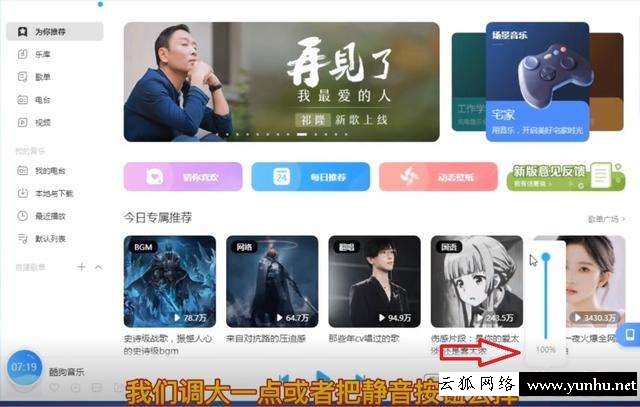Add a new custom playlist with plus
640x407 pixels.
click(82, 267)
